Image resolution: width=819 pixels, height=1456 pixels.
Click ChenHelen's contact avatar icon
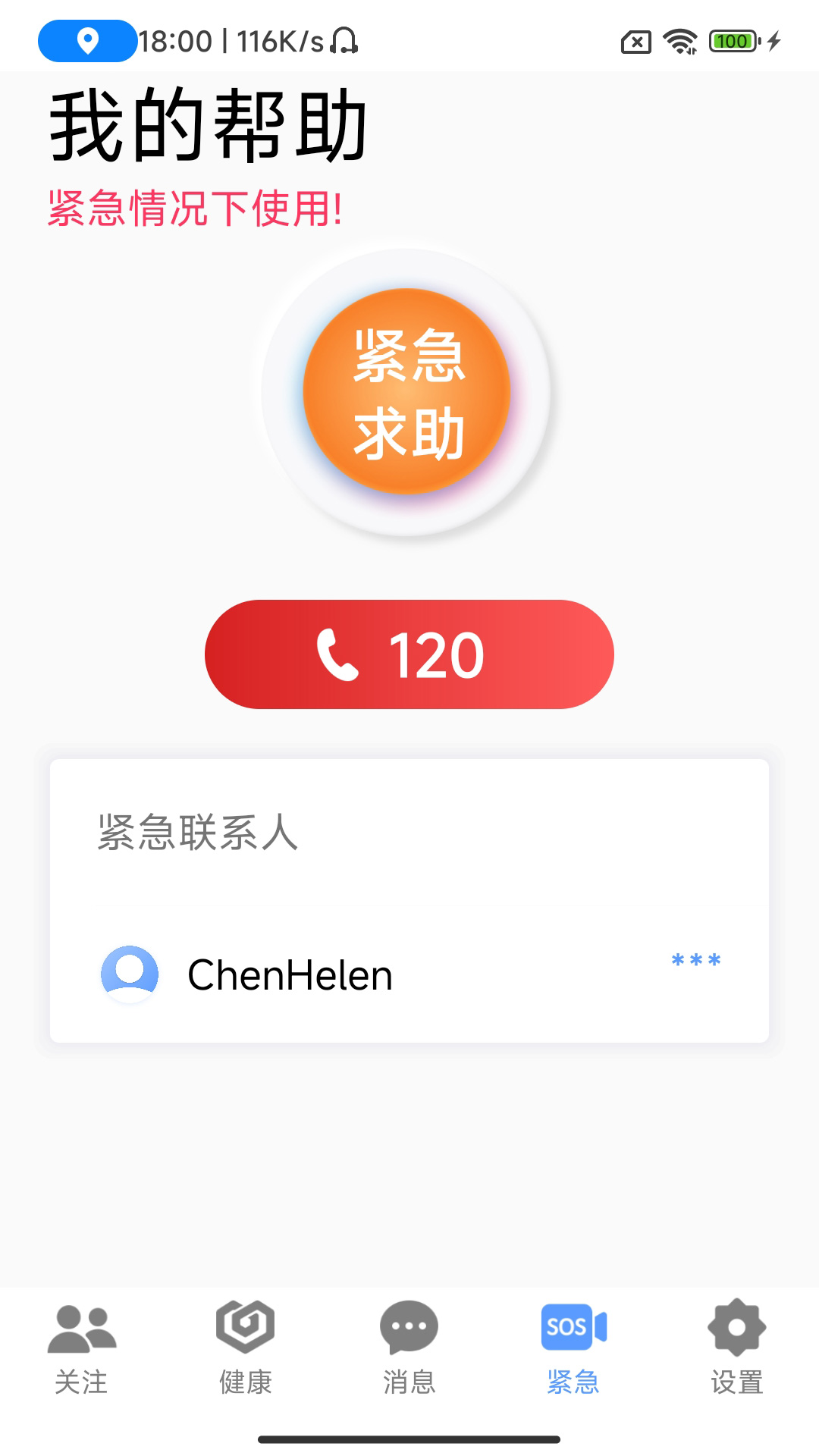click(130, 974)
